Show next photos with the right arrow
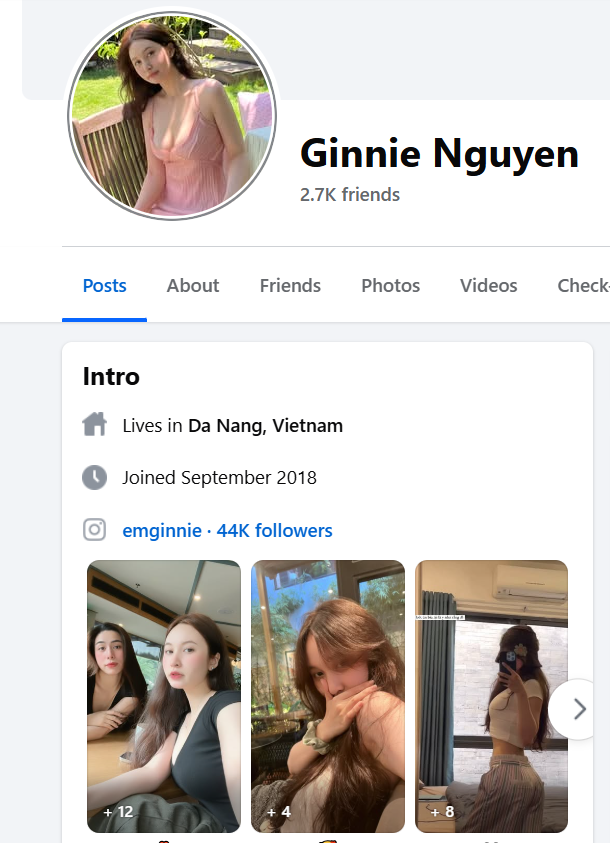The image size is (610, 843). [x=579, y=709]
